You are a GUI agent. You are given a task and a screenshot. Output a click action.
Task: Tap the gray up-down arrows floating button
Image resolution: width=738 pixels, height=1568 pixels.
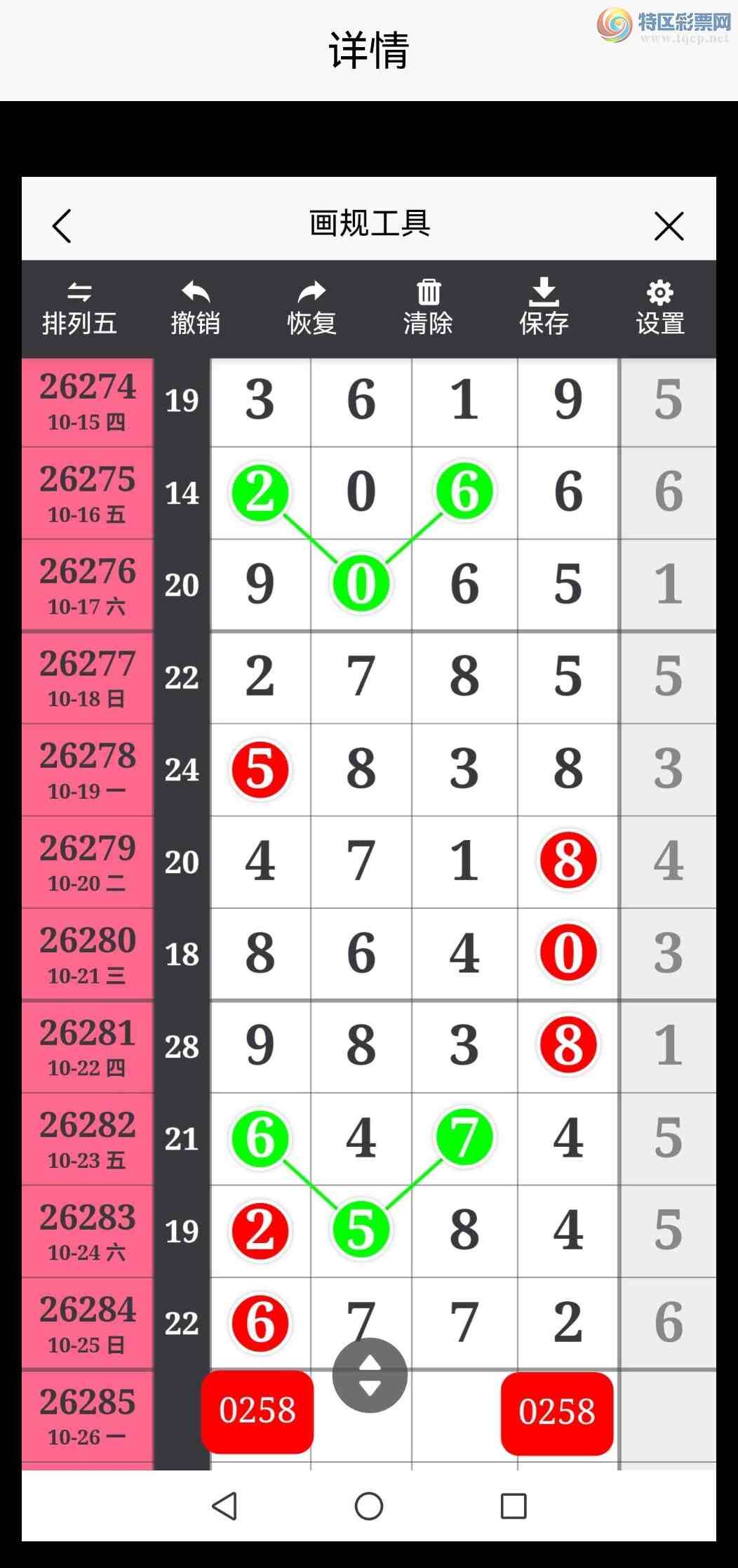[x=370, y=1375]
